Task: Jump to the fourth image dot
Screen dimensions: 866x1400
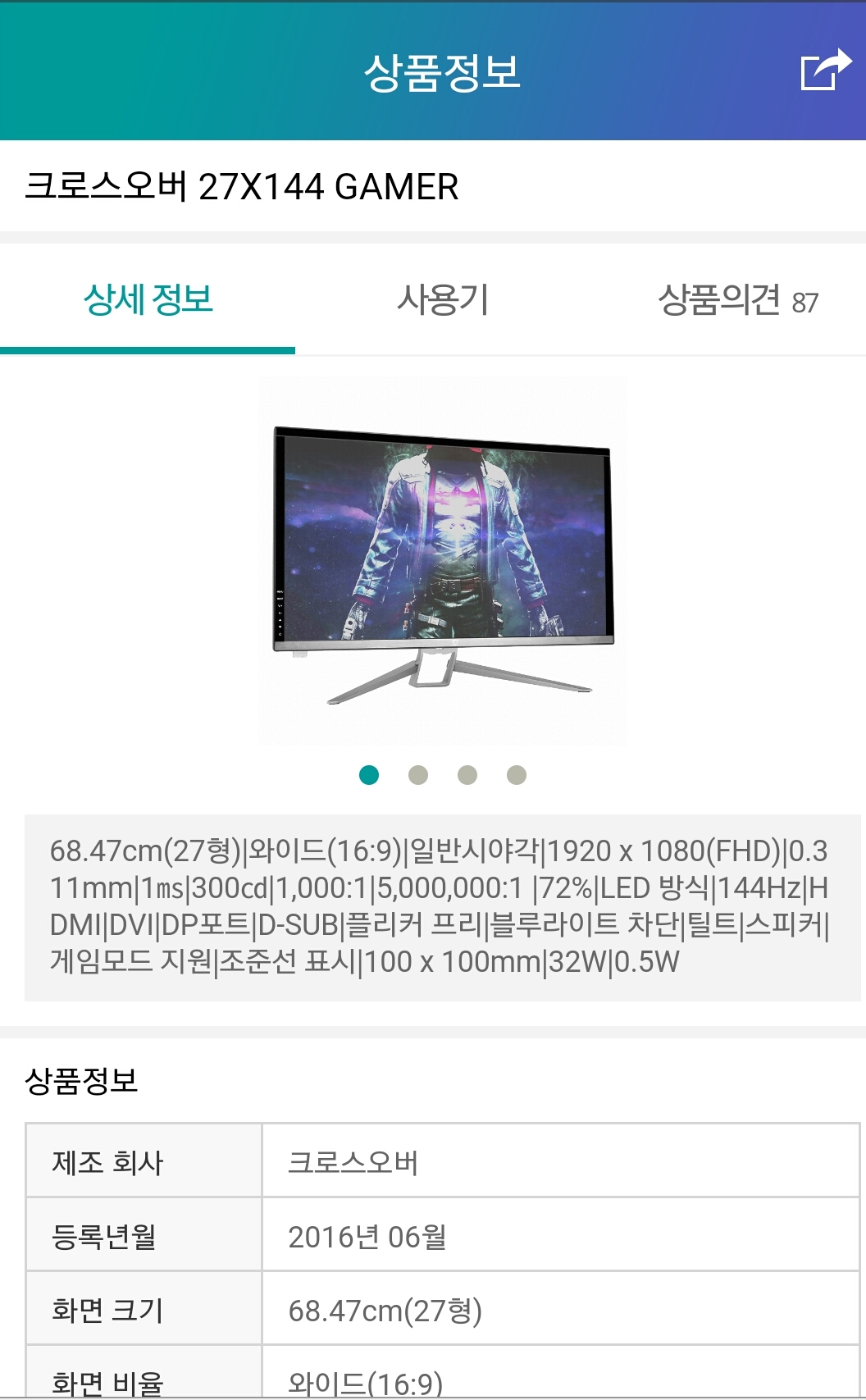Action: point(517,775)
